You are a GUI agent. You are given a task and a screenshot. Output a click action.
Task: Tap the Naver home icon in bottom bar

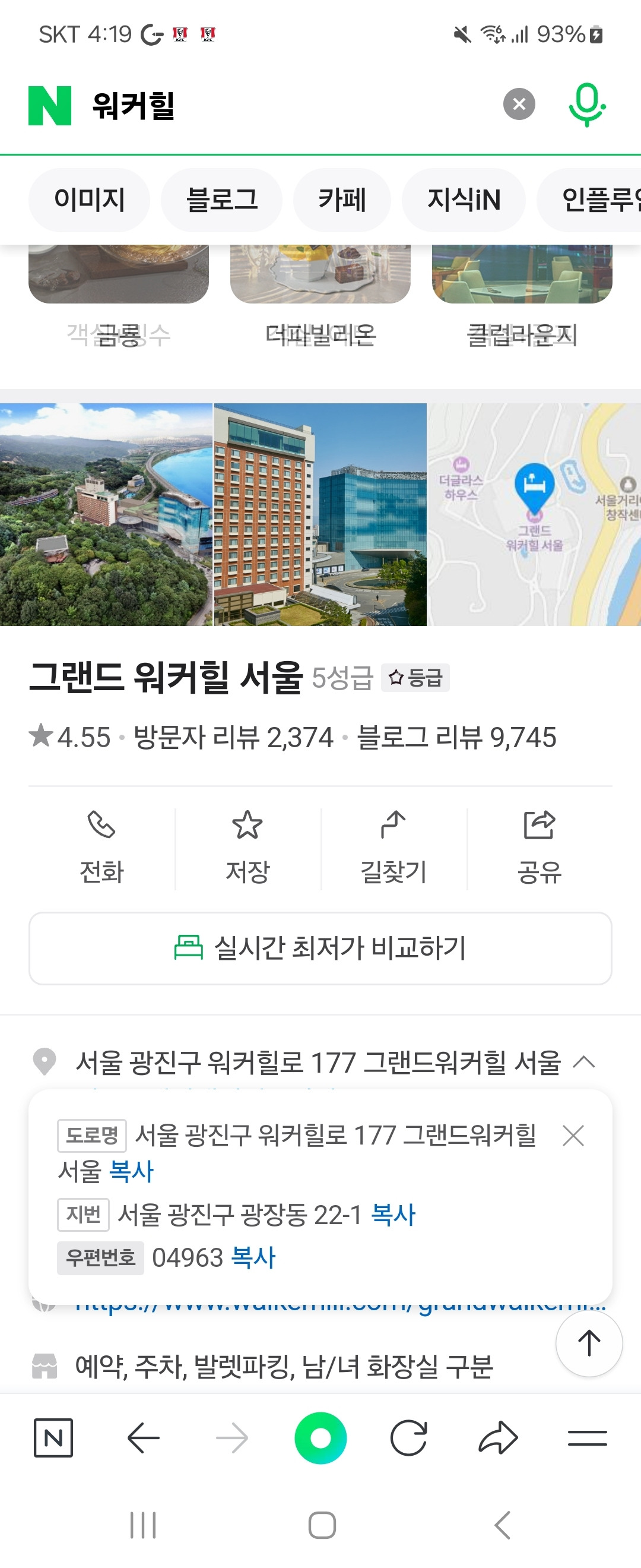point(55,1438)
